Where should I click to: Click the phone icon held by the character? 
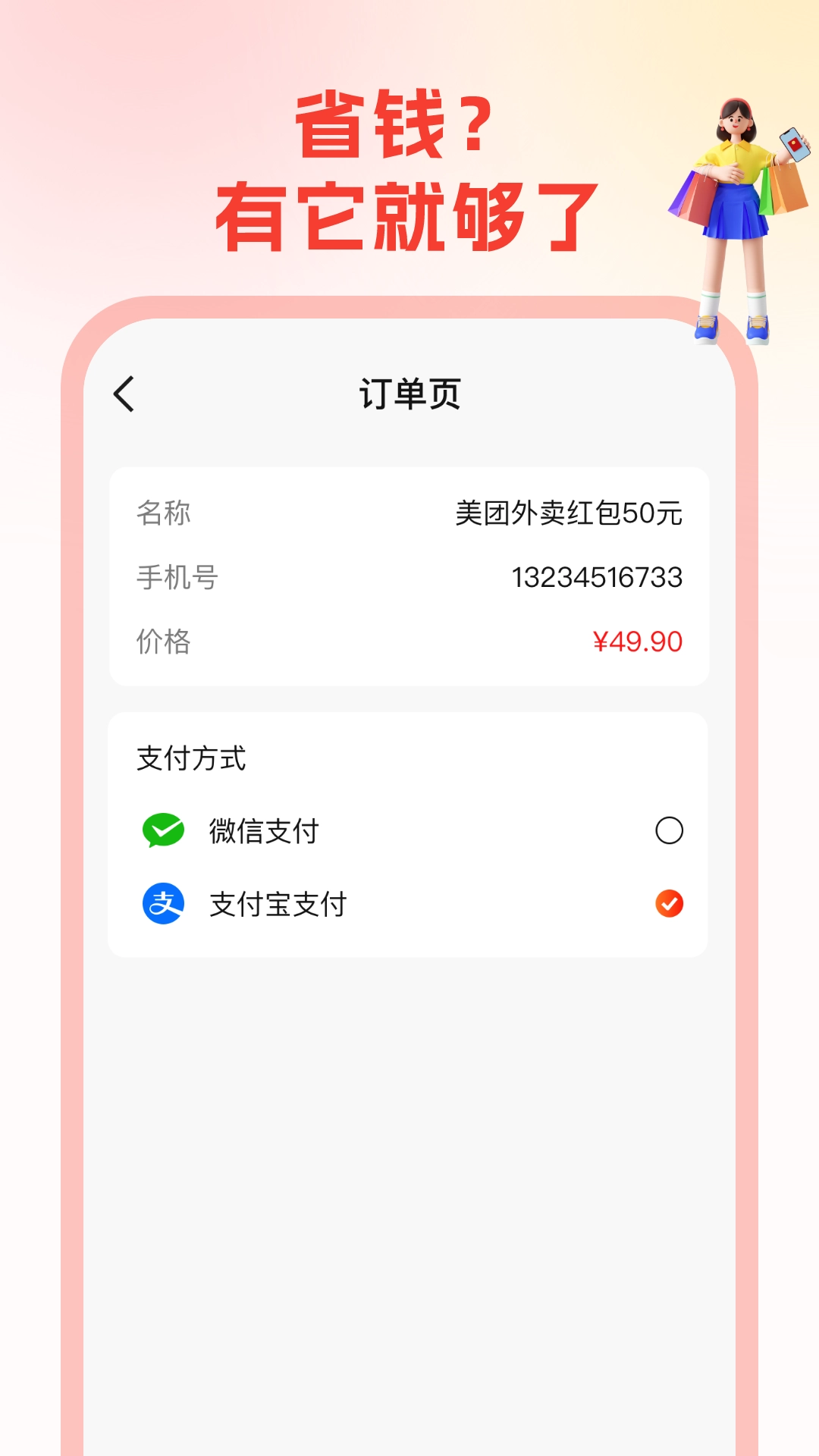tap(791, 144)
